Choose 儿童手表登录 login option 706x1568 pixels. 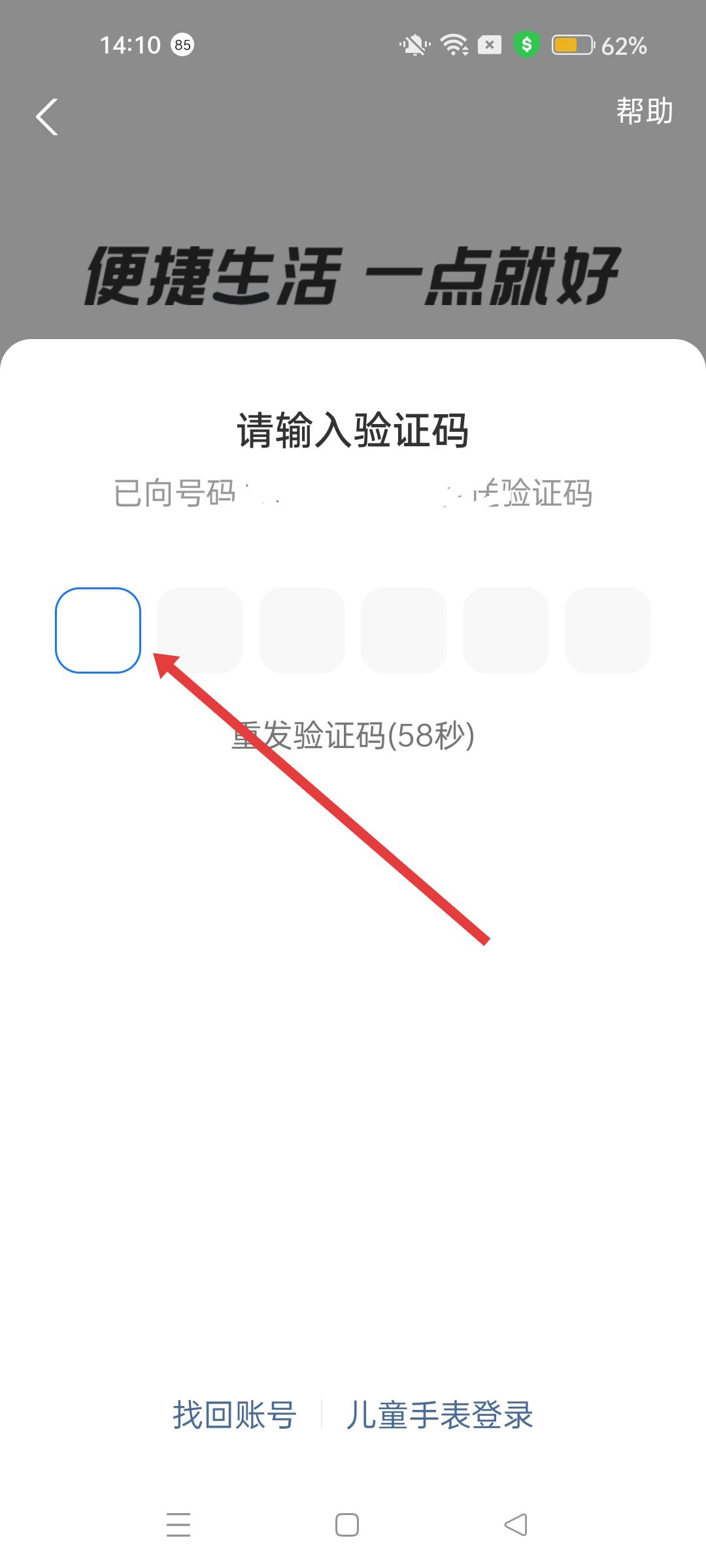(x=439, y=1415)
